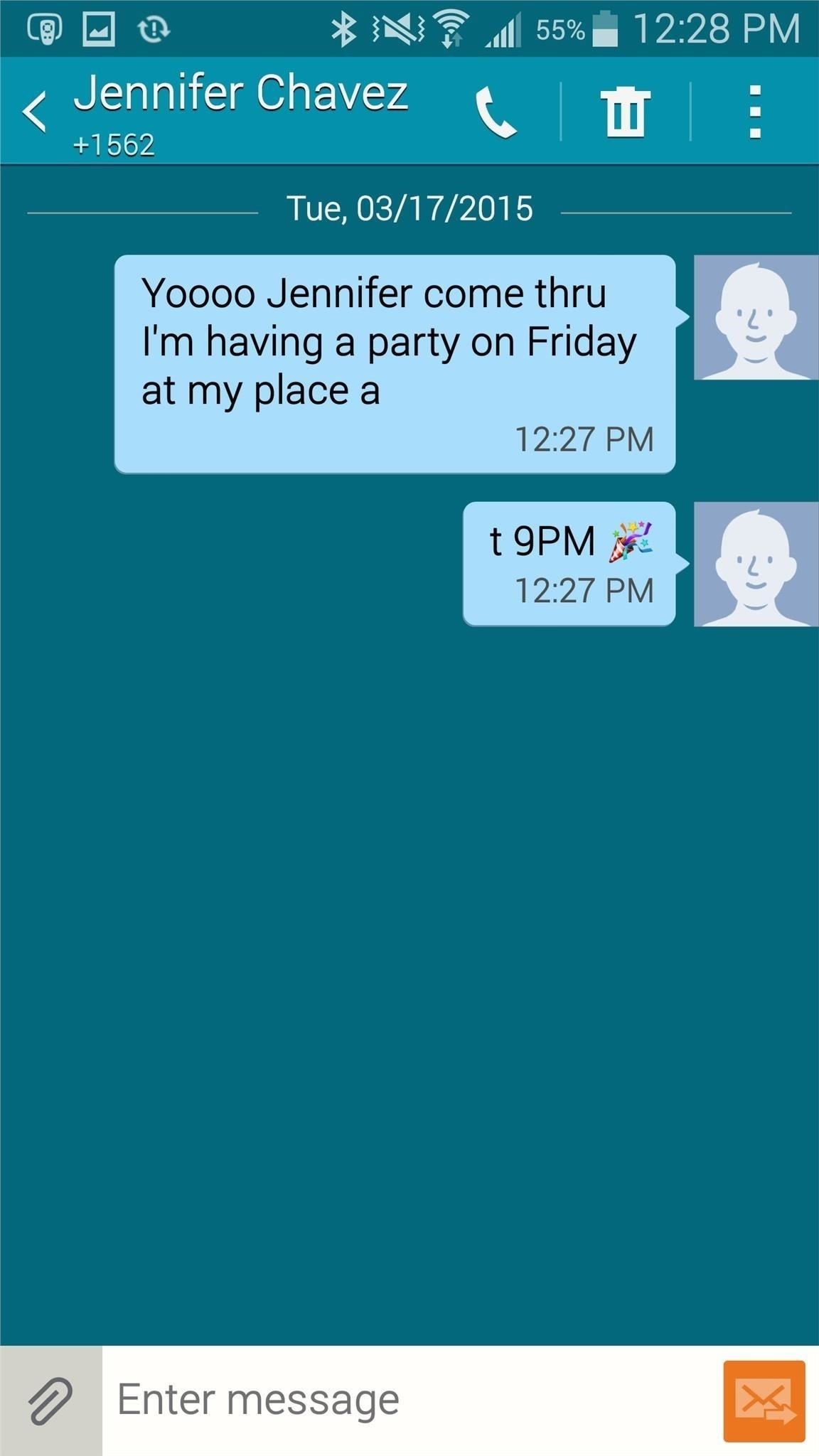This screenshot has height=1456, width=819.
Task: Go back from Jennifer Chavez conversation
Action: point(34,112)
